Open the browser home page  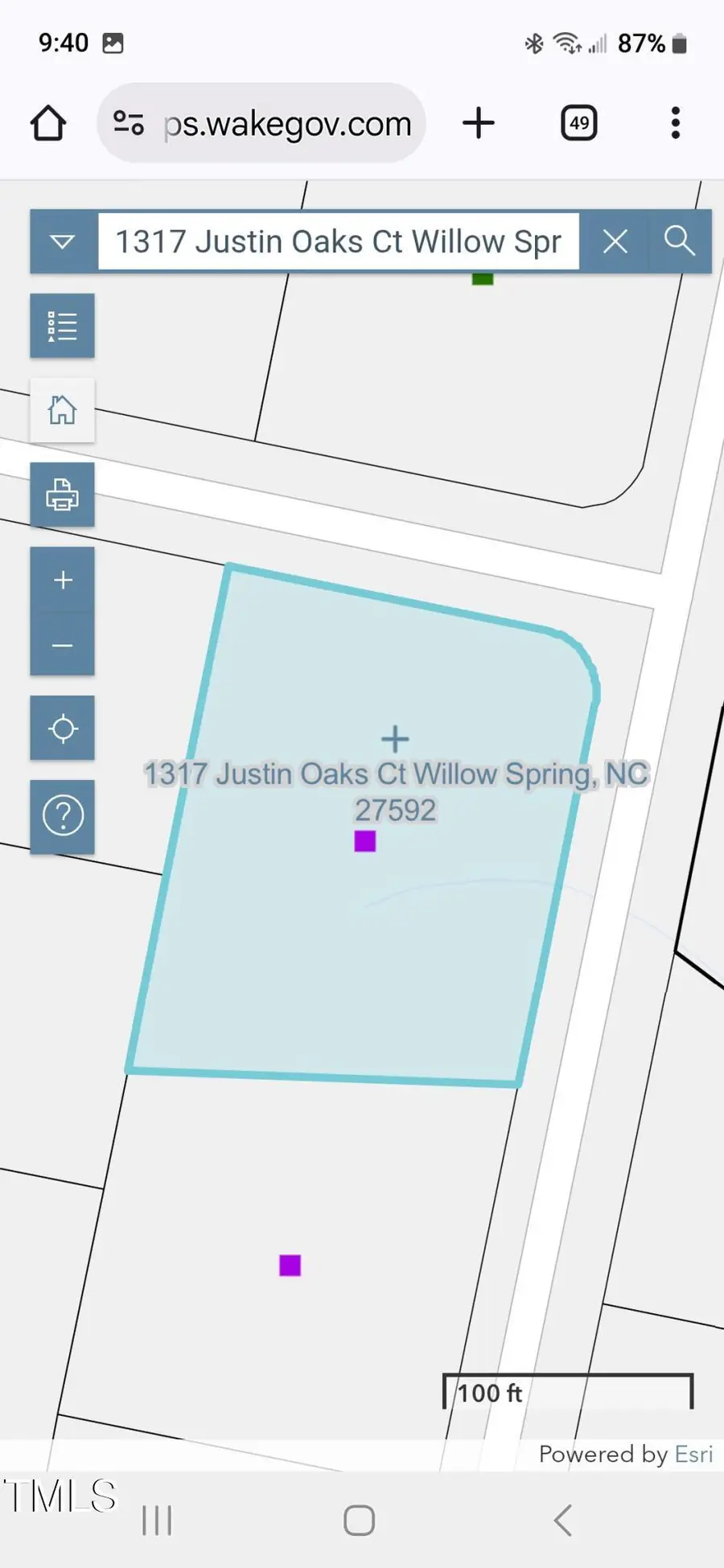tap(48, 123)
